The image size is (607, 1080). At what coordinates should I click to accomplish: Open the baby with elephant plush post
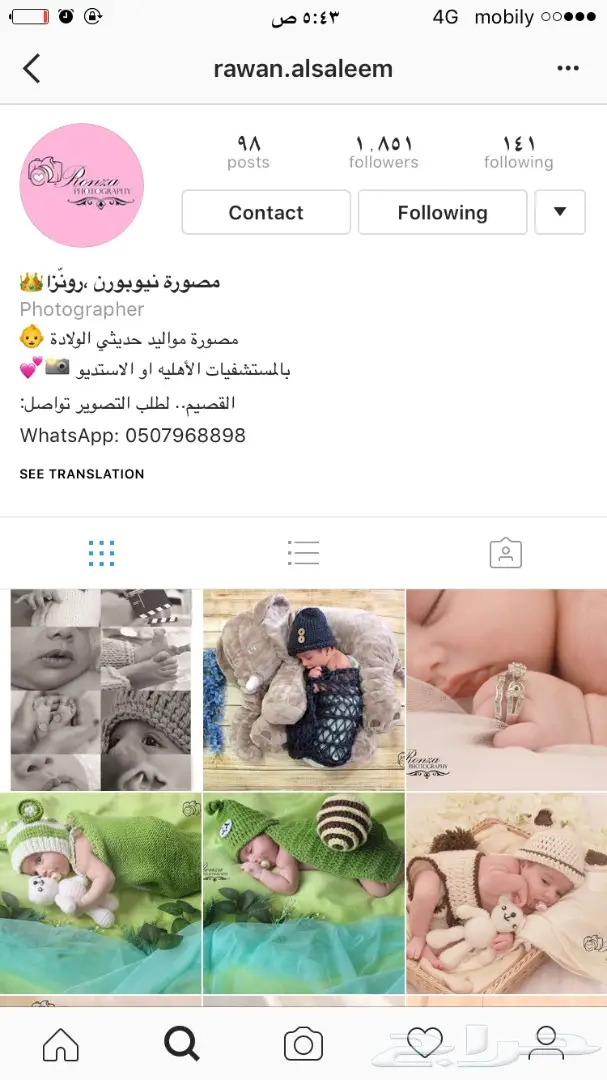tap(304, 689)
